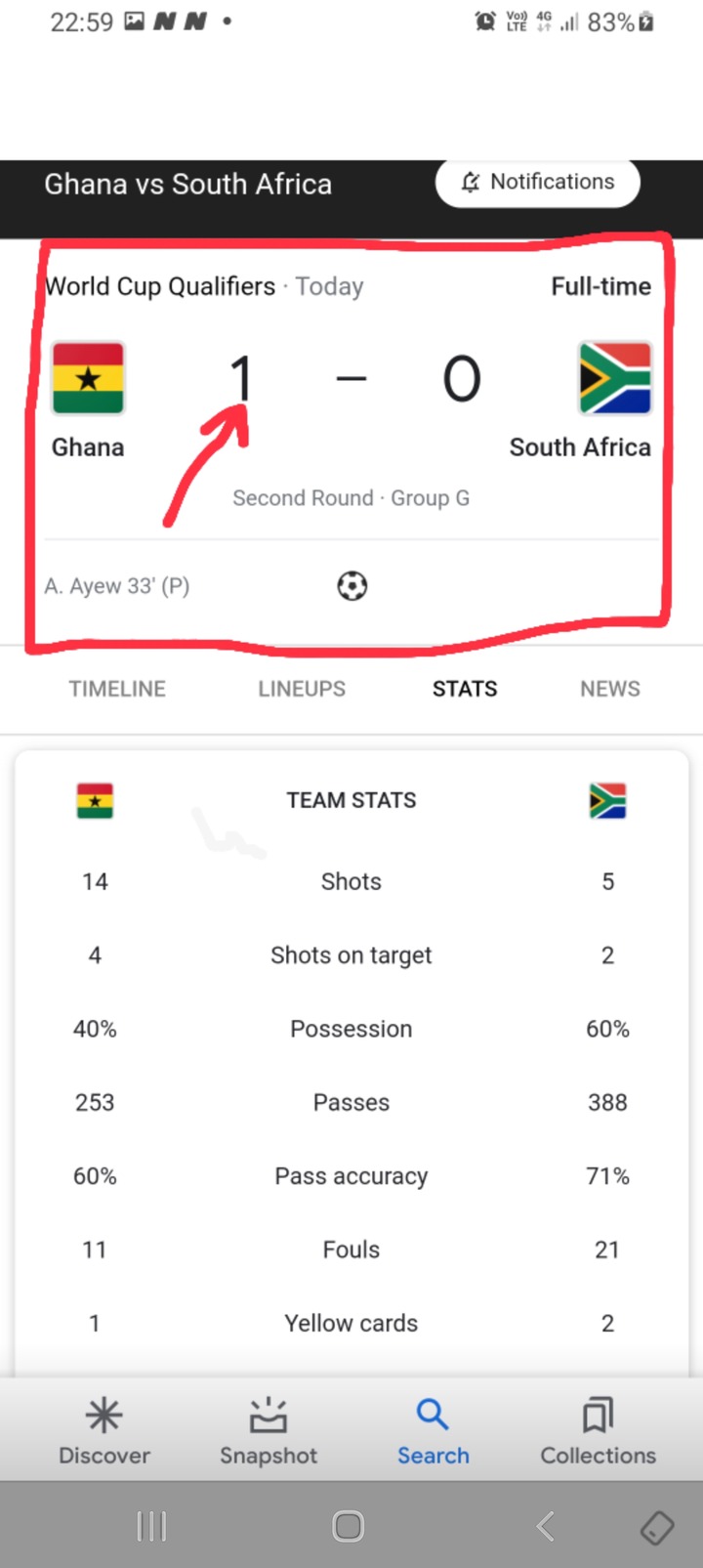Go to the home screen

[x=349, y=1526]
